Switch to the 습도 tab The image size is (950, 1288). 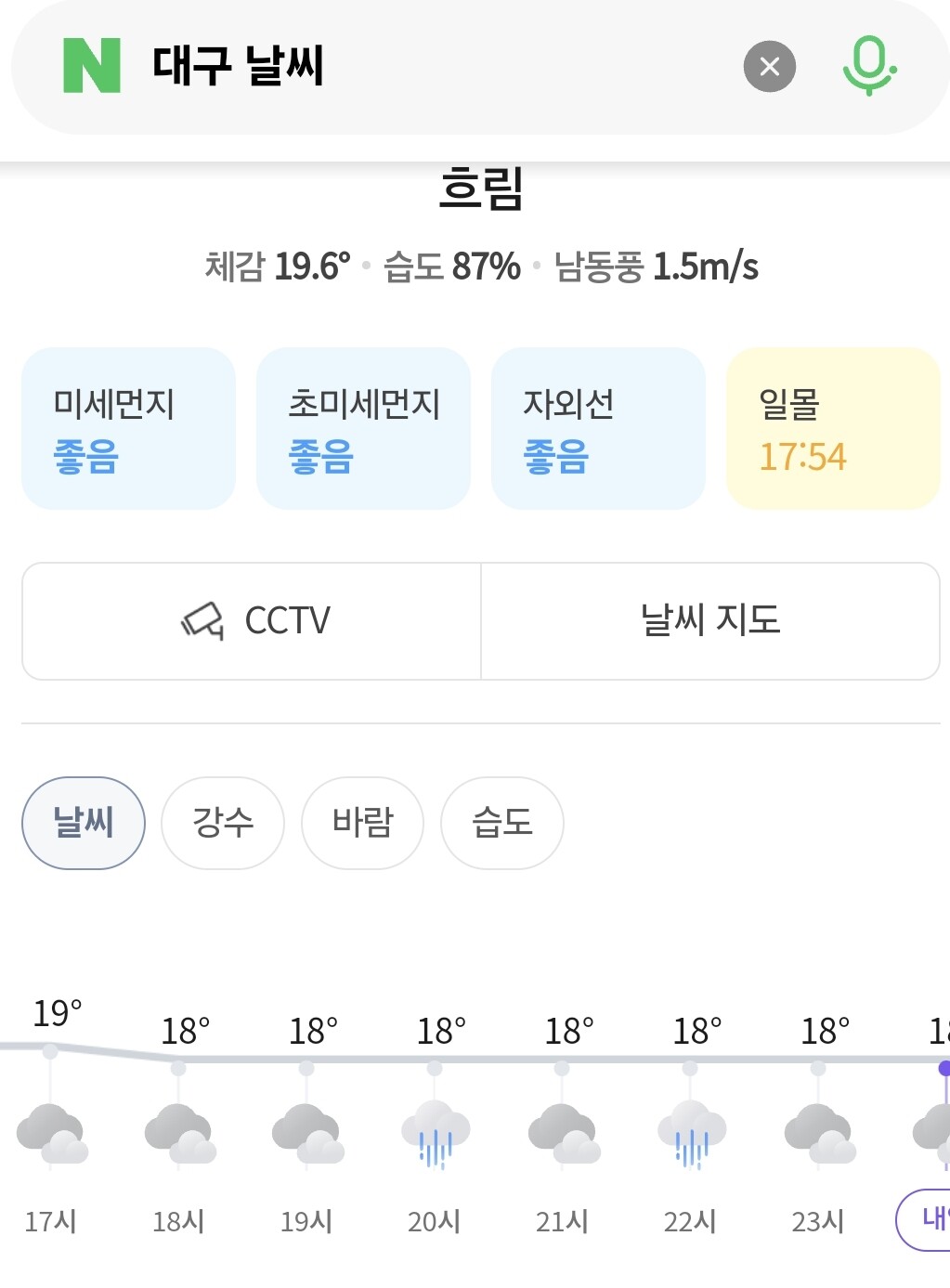[x=502, y=823]
